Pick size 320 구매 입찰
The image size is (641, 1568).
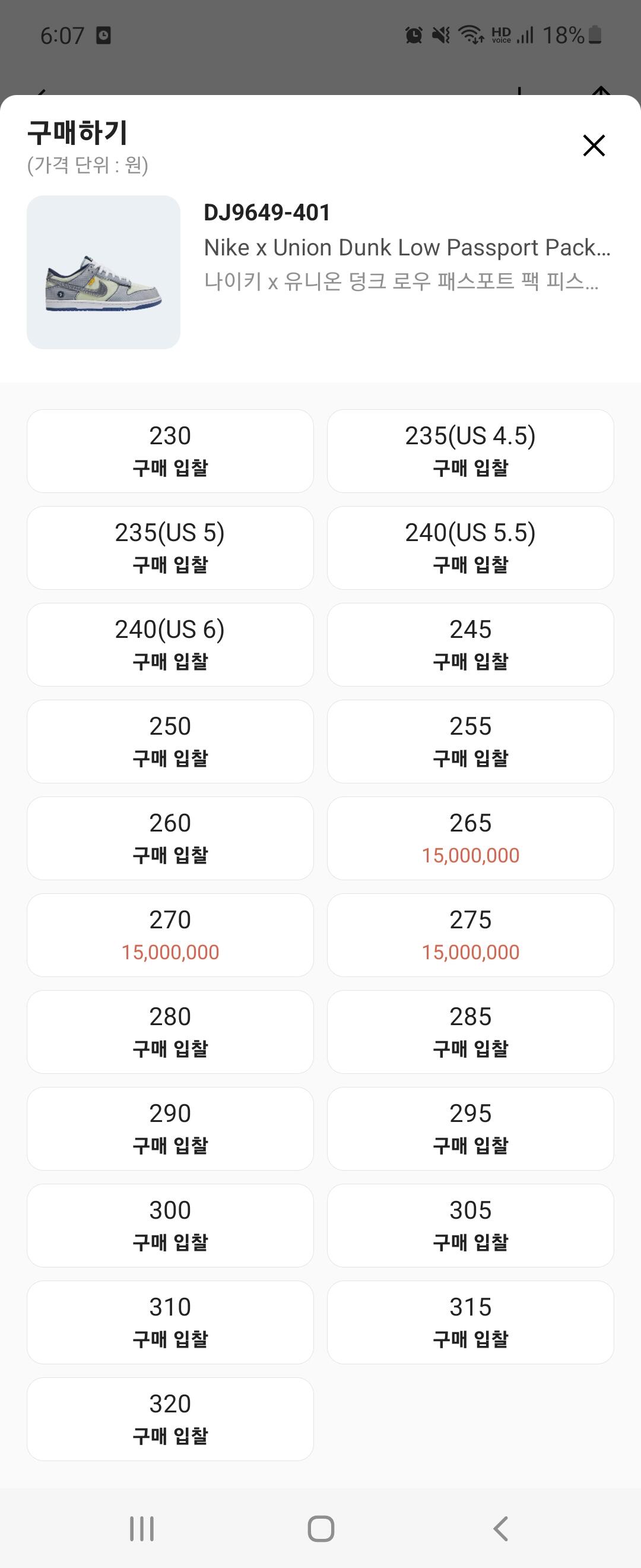[170, 1419]
